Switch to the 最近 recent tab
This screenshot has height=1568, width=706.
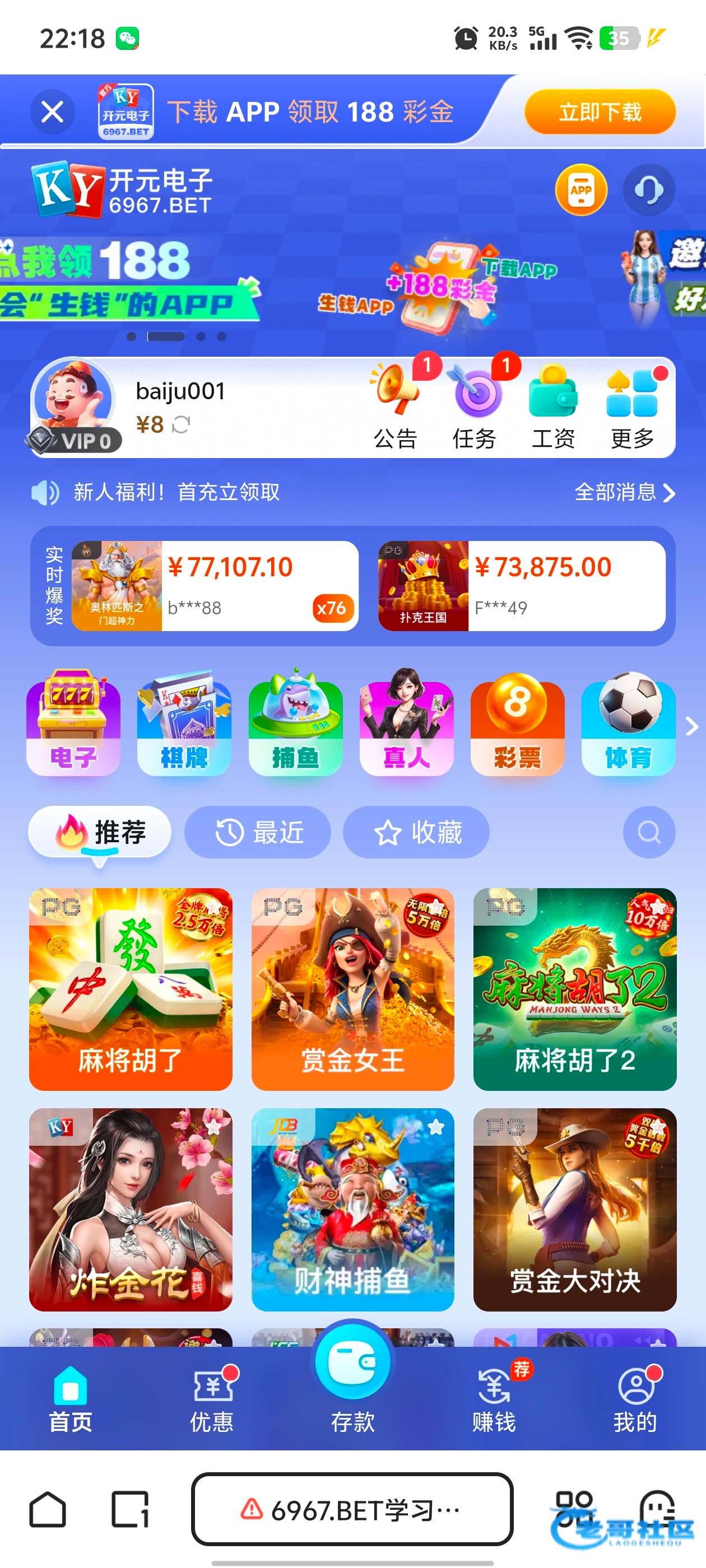pyautogui.click(x=258, y=832)
